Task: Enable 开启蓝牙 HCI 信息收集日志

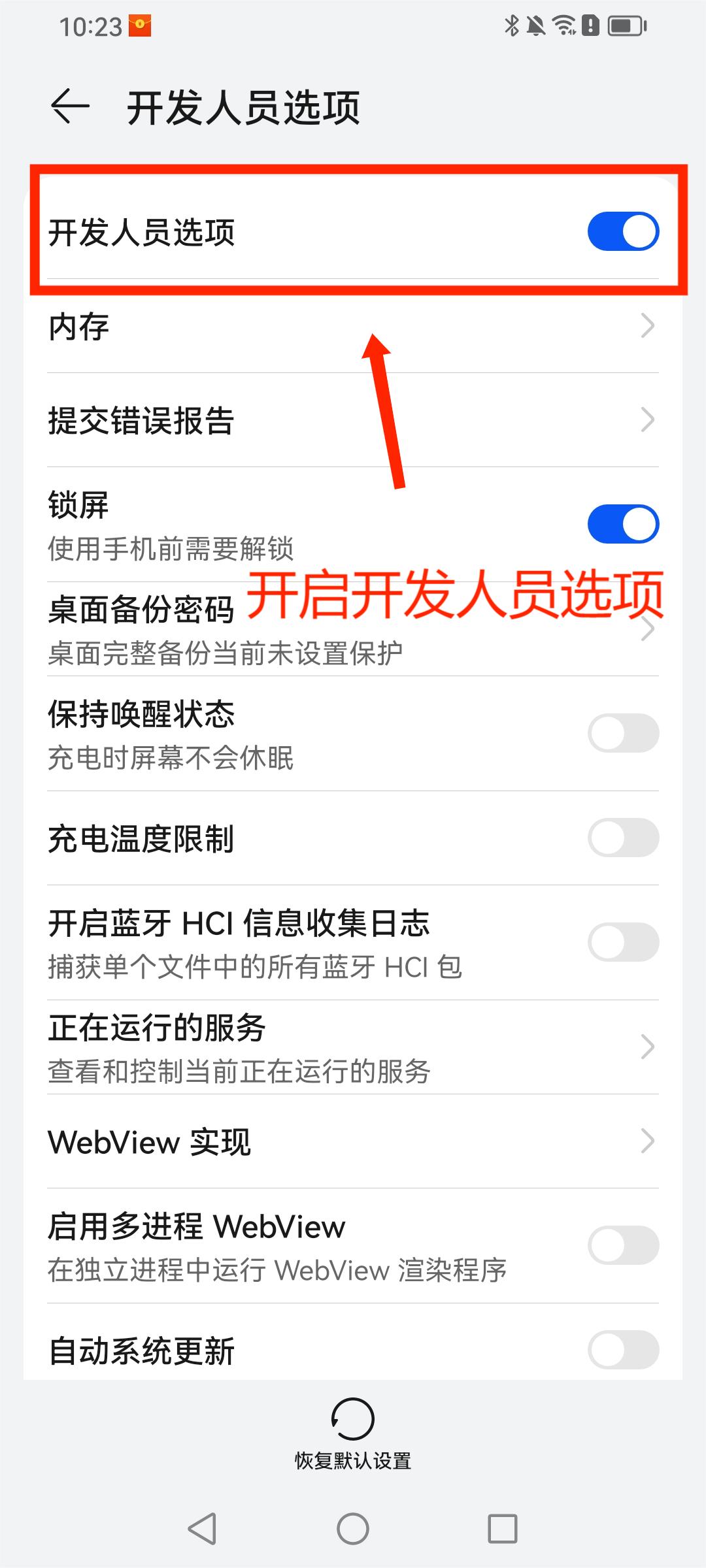Action: click(622, 942)
